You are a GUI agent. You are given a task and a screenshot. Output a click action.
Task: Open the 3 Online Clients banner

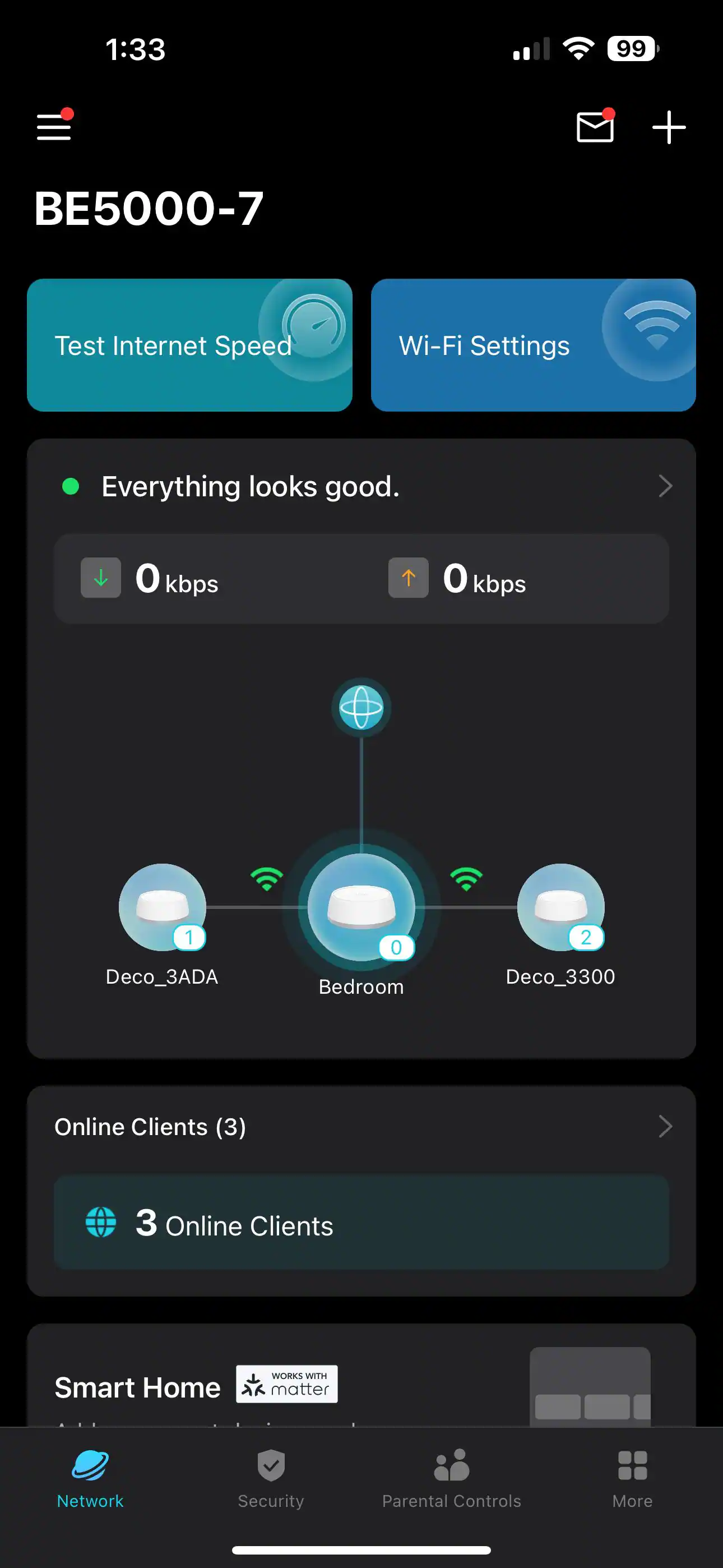pos(361,1223)
